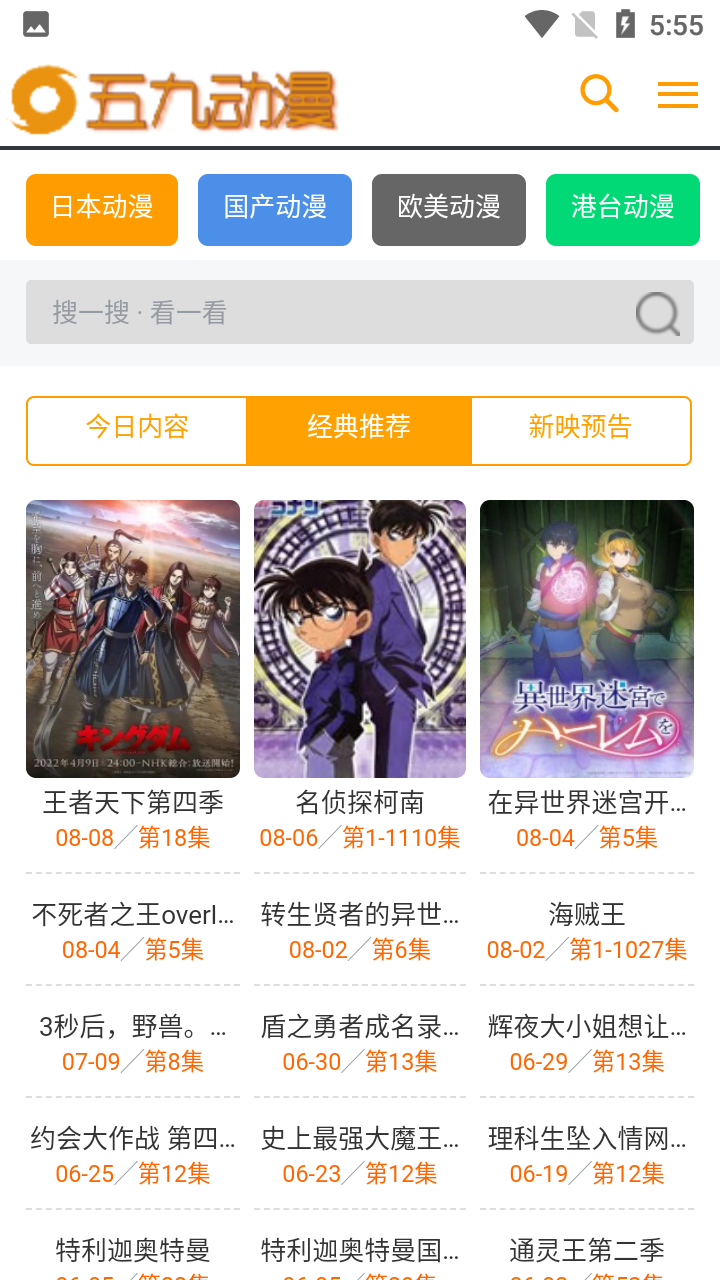Select the 欧美动漫 category
The height and width of the screenshot is (1280, 720).
tap(449, 209)
